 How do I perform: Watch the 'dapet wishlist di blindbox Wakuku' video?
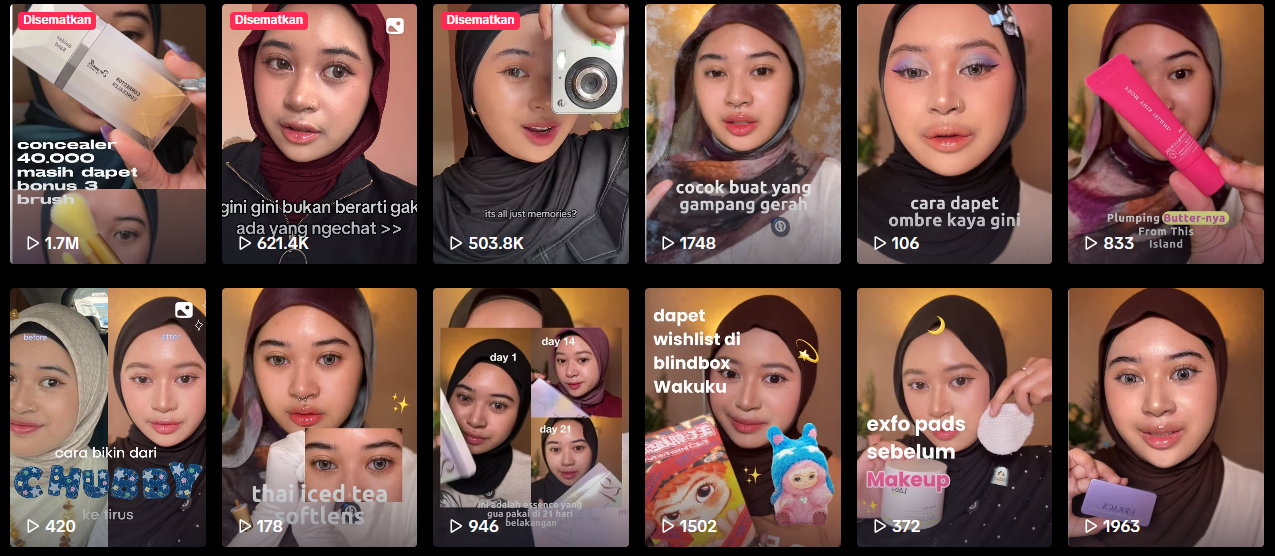(743, 417)
